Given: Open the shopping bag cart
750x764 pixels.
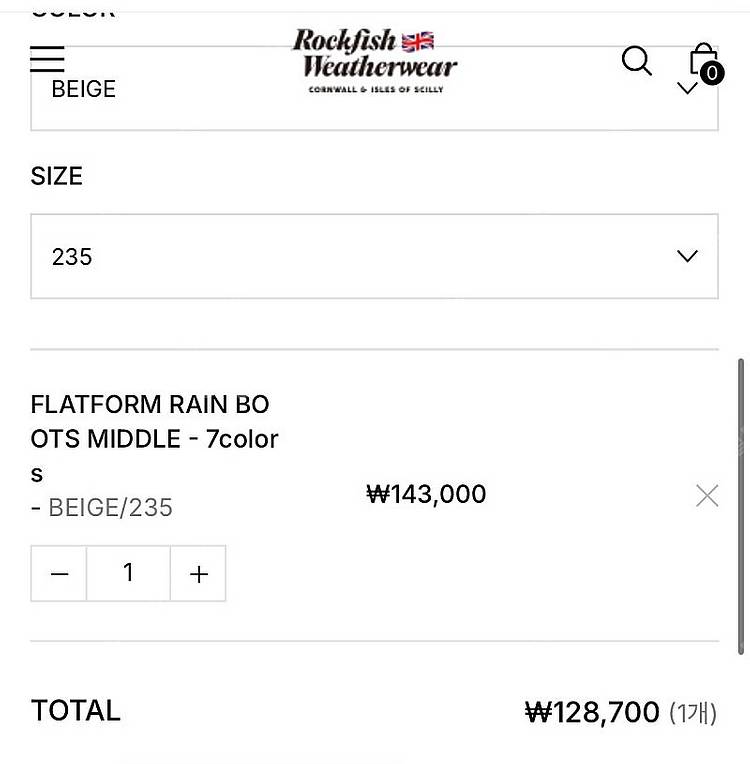Looking at the screenshot, I should (705, 61).
